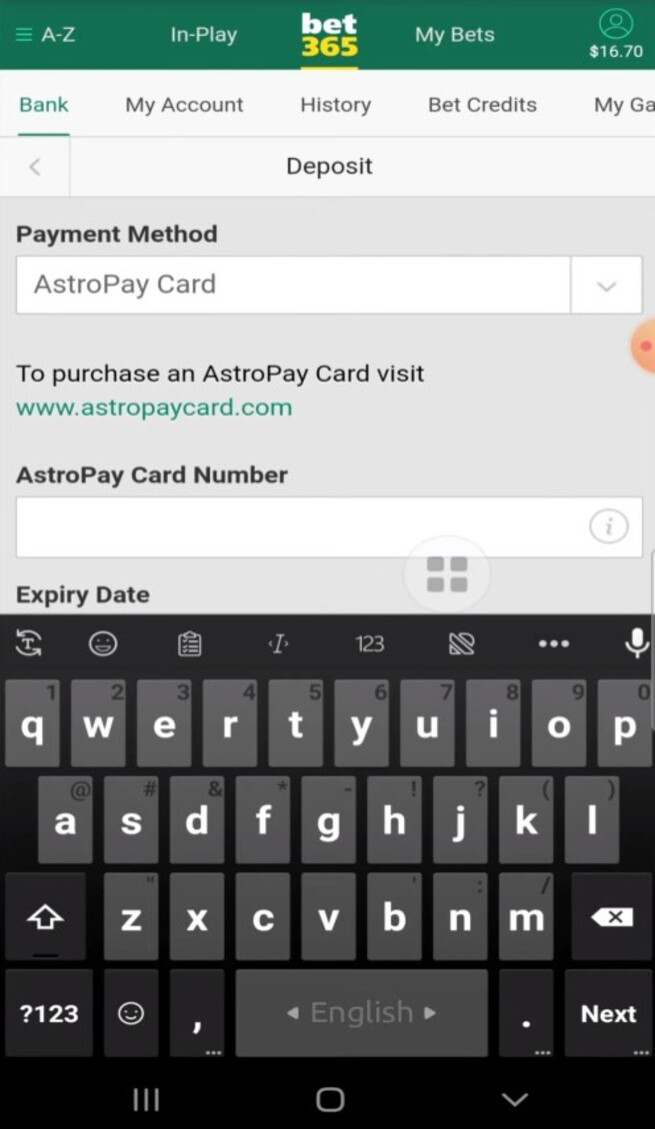Viewport: 655px width, 1129px height.
Task: Focus the AstroPay Card Number field
Action: pyautogui.click(x=329, y=527)
